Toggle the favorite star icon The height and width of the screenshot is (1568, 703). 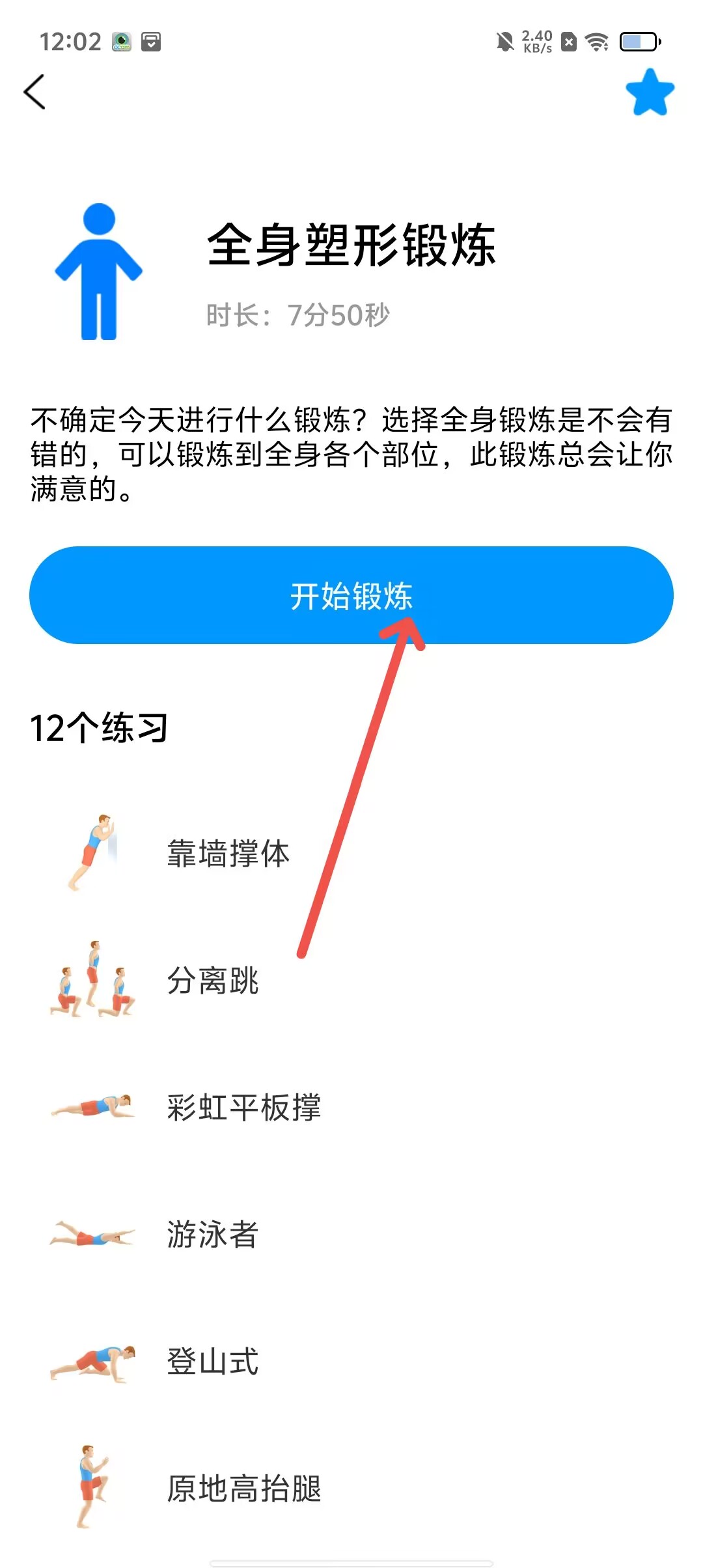pos(650,93)
